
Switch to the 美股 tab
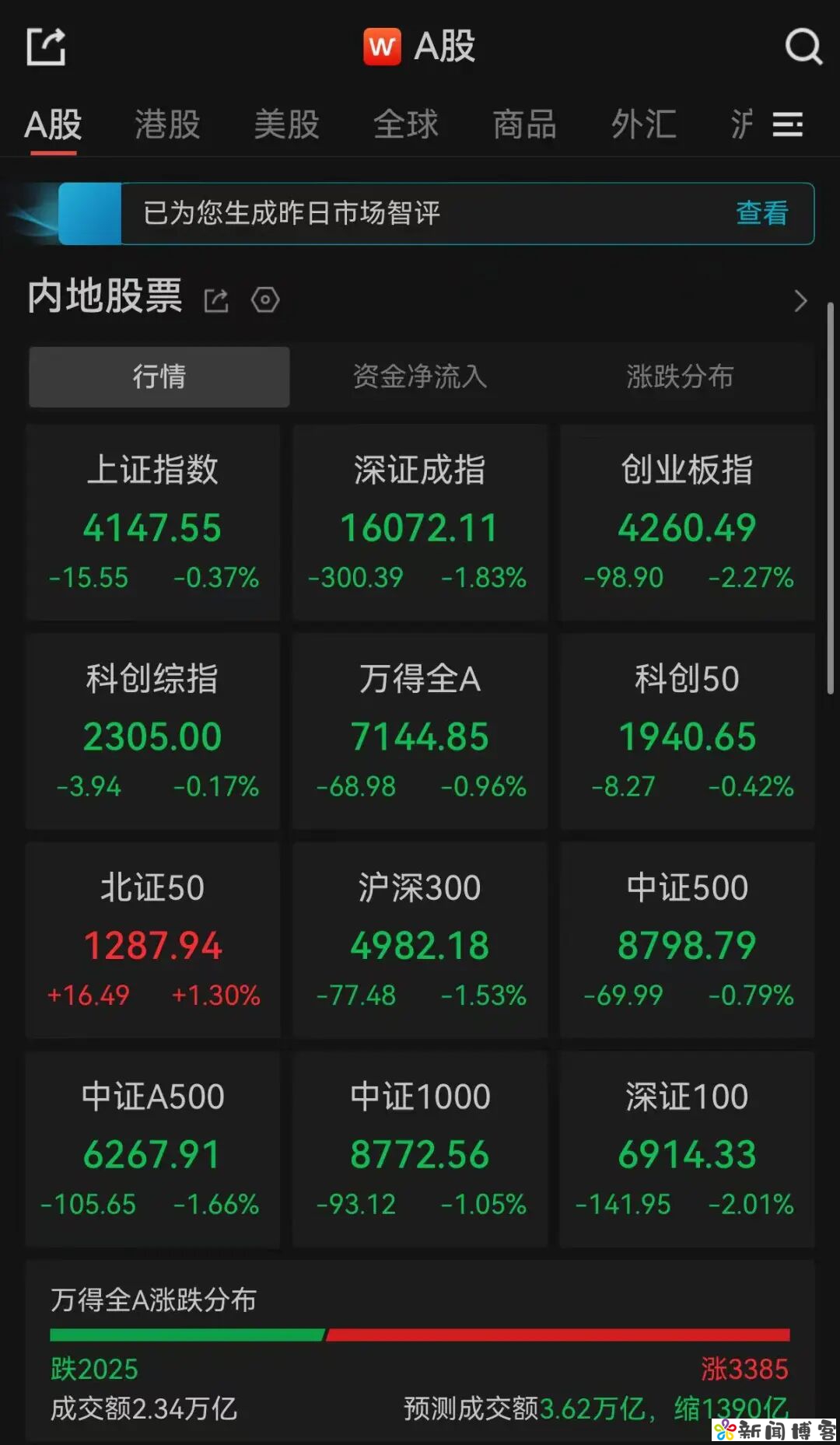click(287, 124)
